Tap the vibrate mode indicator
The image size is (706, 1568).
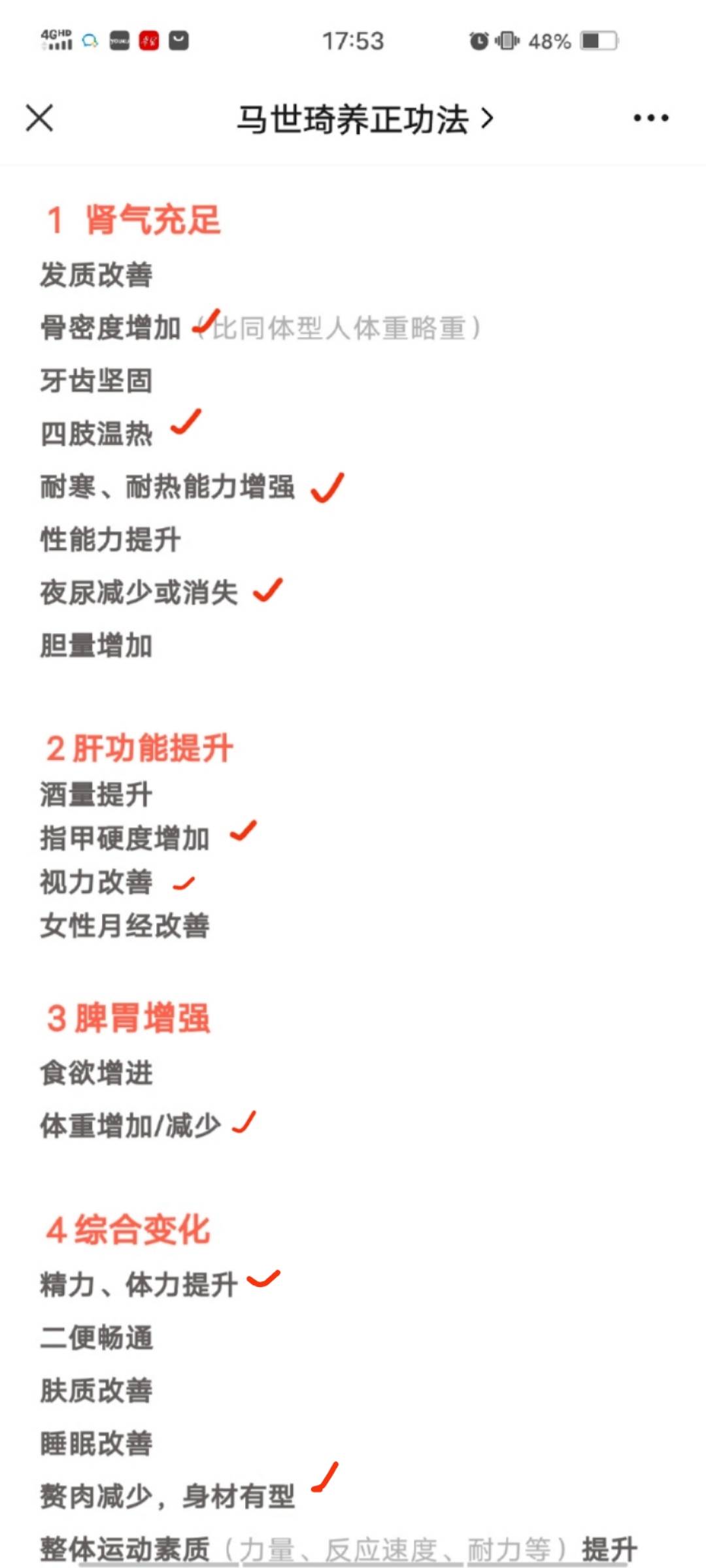click(x=507, y=41)
